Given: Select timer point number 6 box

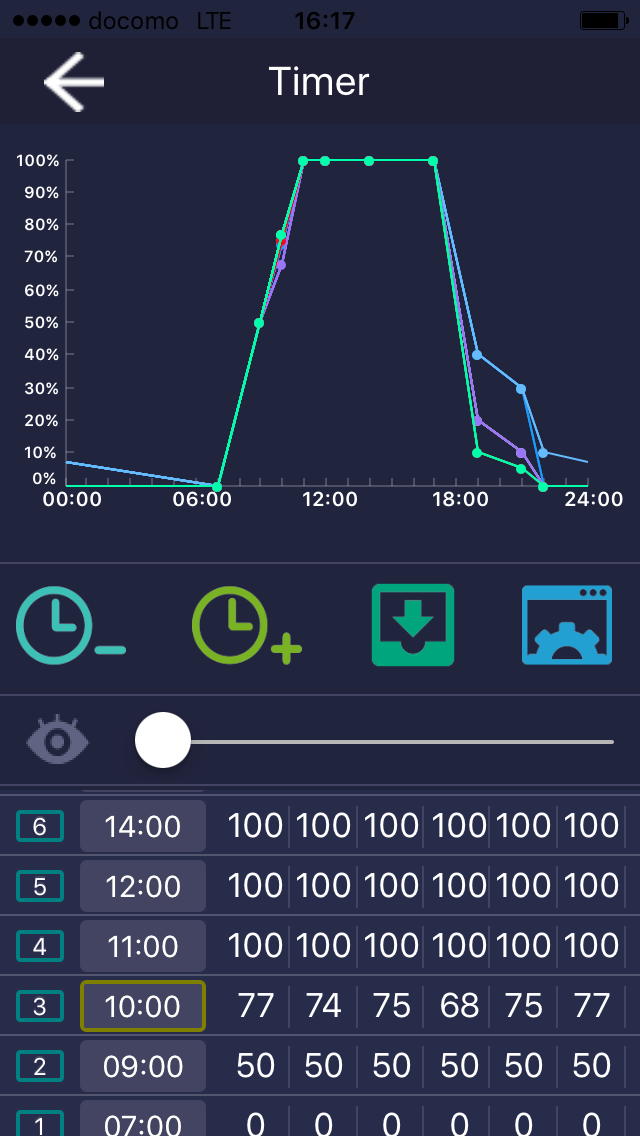Looking at the screenshot, I should pos(40,826).
